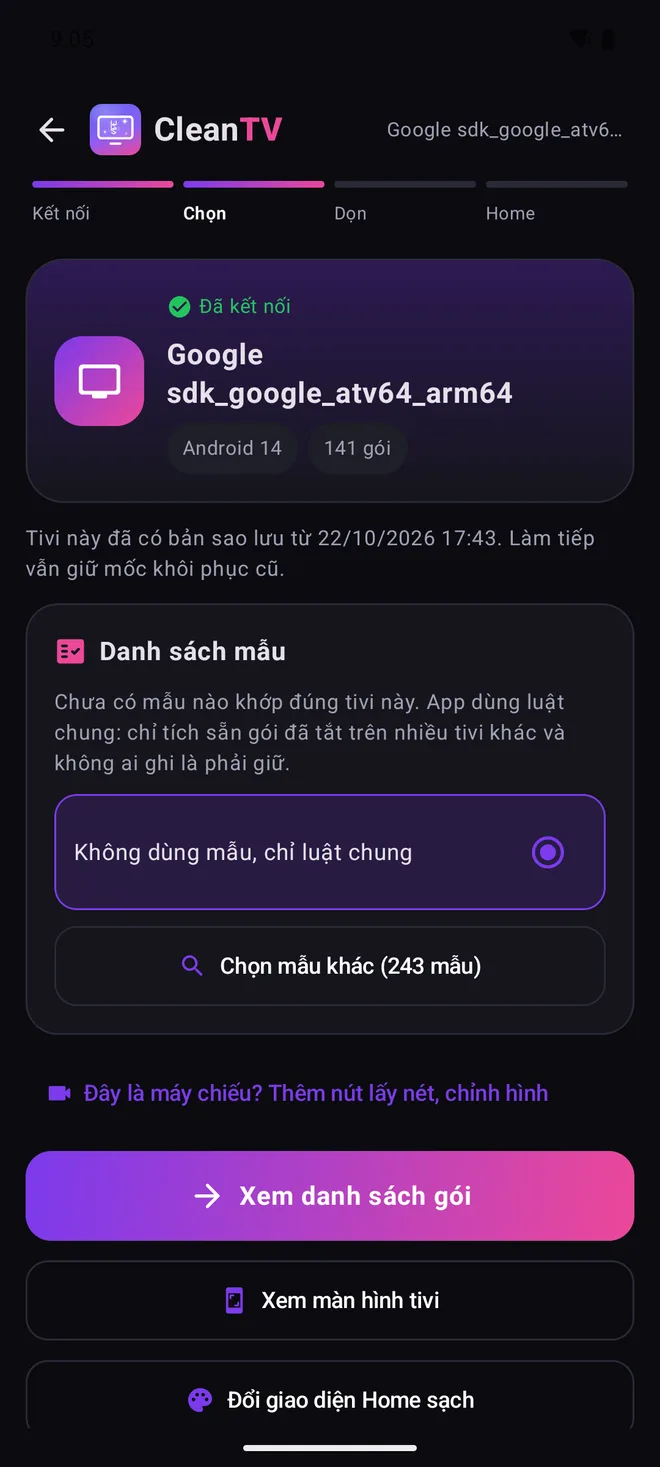
Task: Tap the 'Đây là máy chiếu?' projector link
Action: (x=298, y=1093)
